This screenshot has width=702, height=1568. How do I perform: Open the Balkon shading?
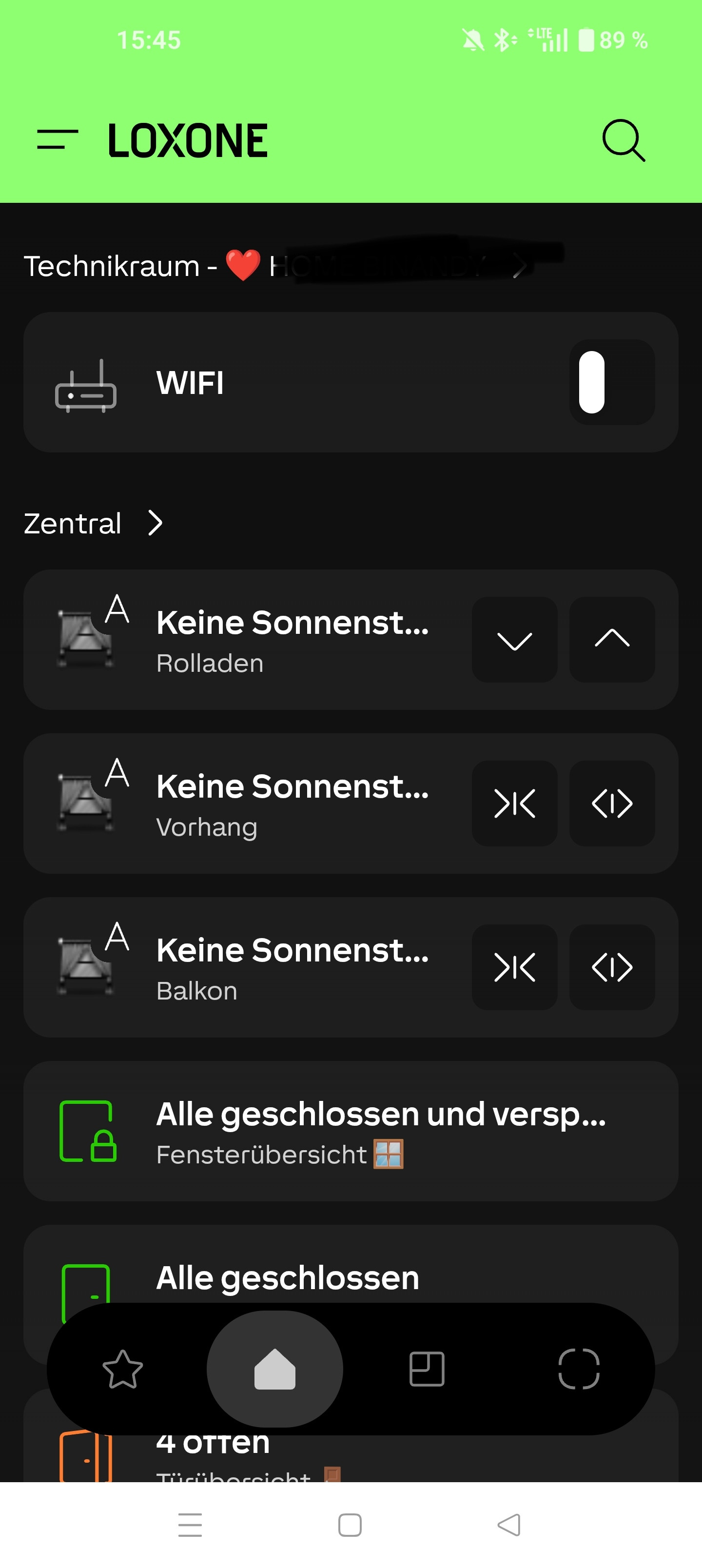pos(612,967)
